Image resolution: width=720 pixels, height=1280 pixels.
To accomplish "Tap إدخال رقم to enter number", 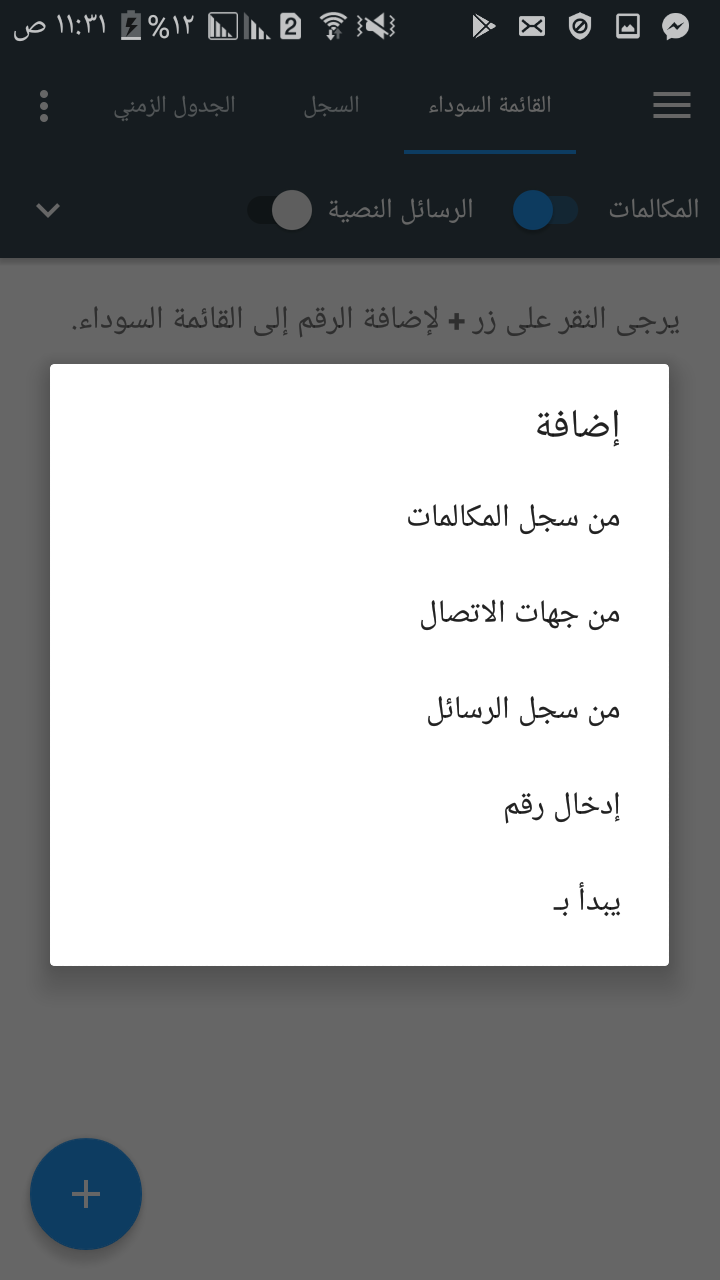I will [561, 806].
